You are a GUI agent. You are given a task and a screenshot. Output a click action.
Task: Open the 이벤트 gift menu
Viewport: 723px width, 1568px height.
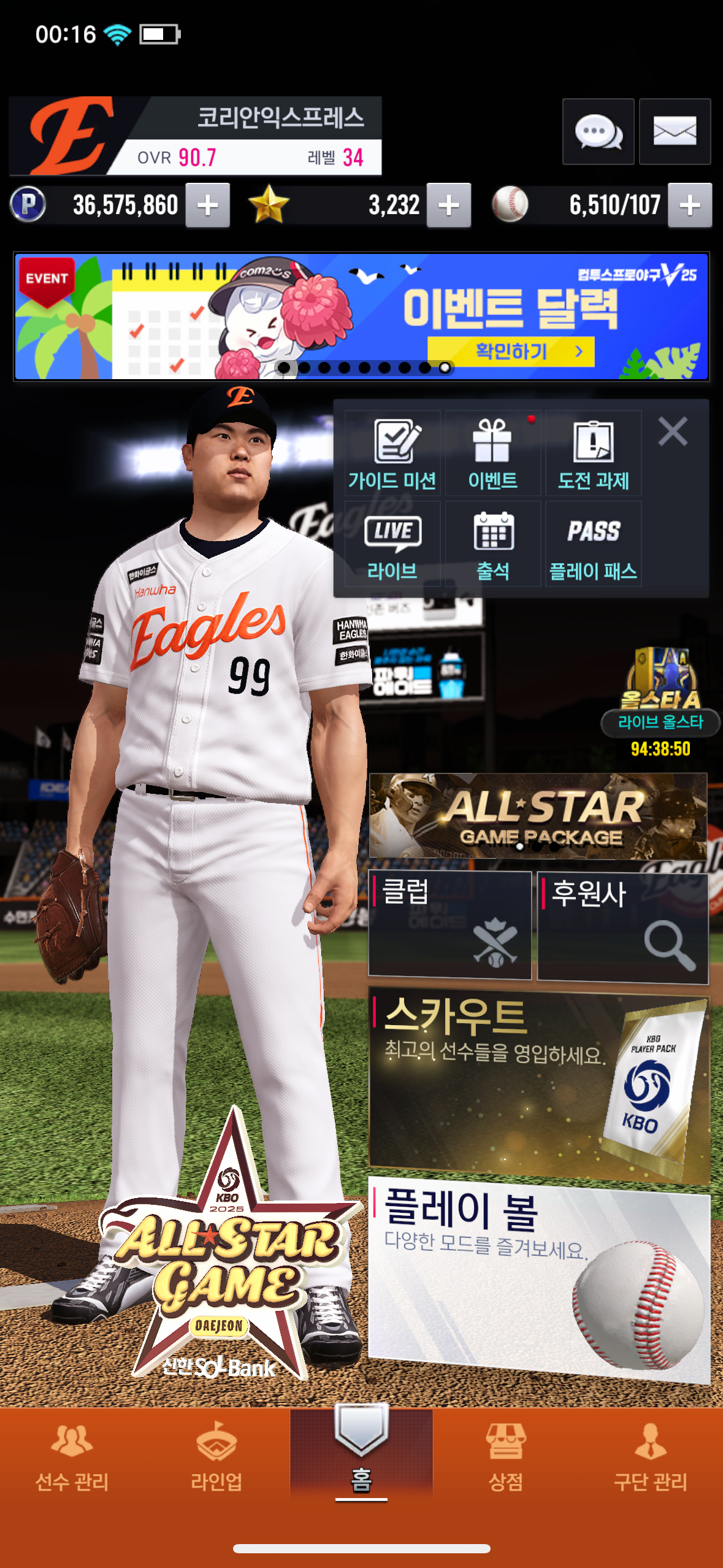(492, 453)
